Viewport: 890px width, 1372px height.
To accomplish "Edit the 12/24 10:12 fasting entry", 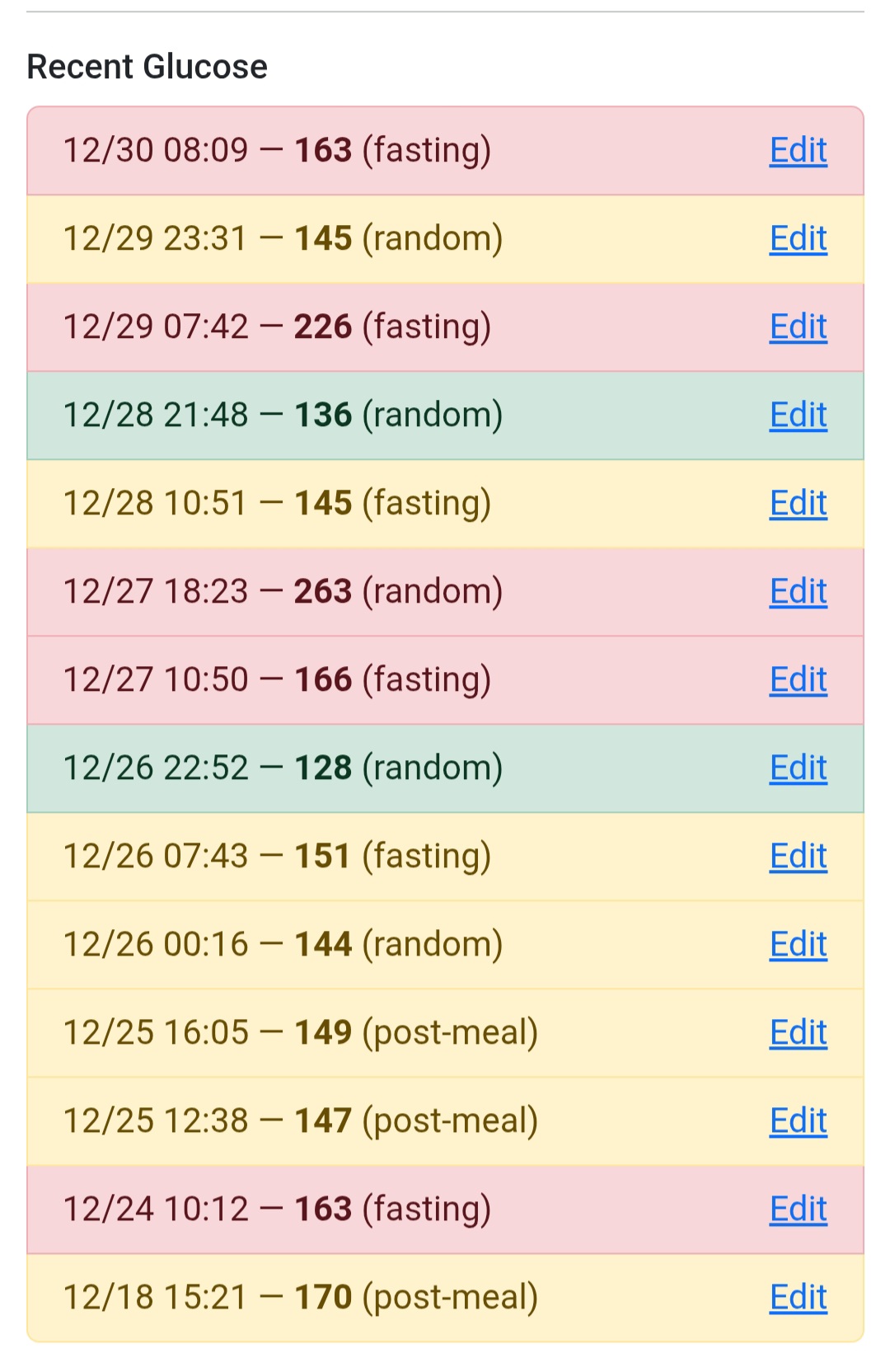I will coord(797,1209).
